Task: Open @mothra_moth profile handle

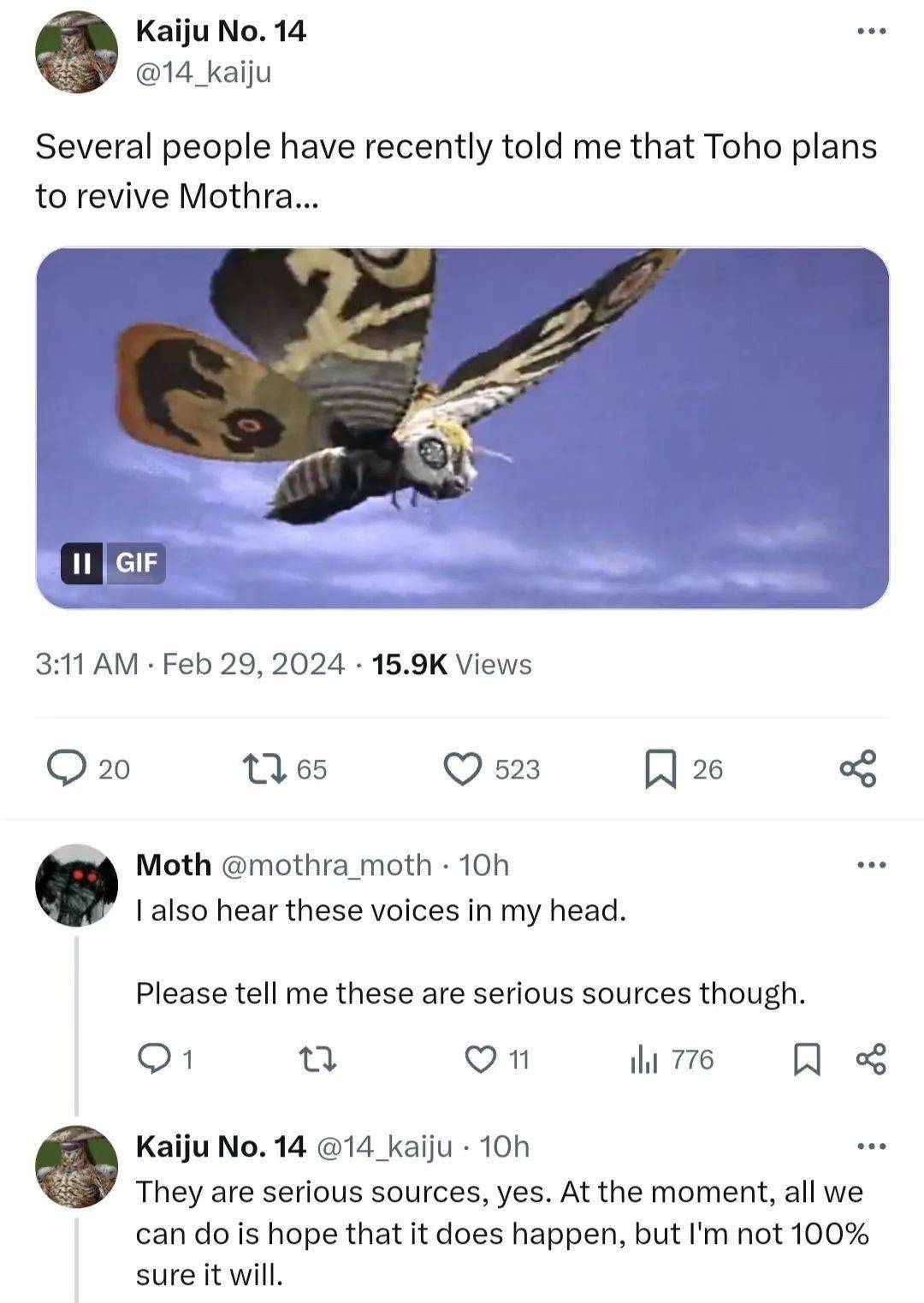Action: click(327, 865)
